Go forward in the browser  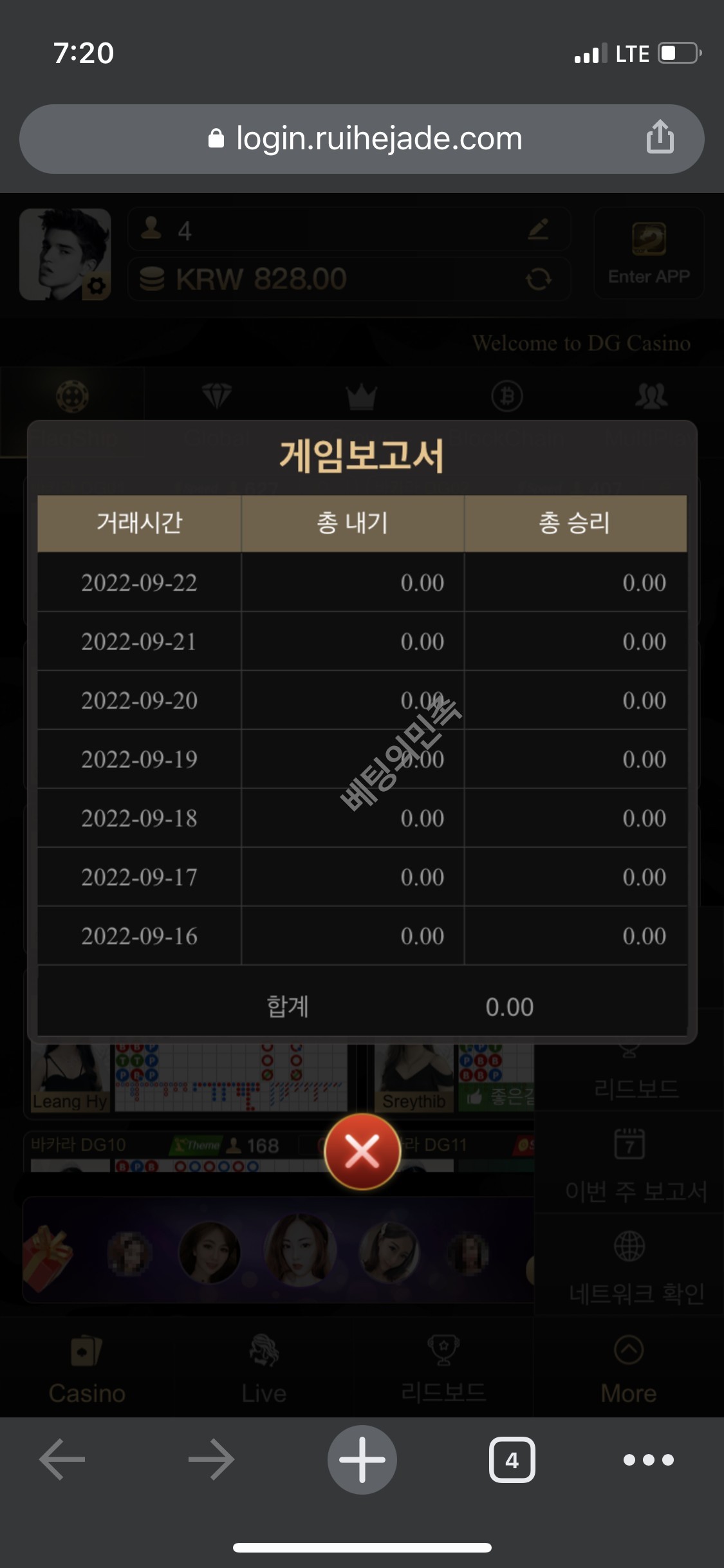click(211, 1460)
